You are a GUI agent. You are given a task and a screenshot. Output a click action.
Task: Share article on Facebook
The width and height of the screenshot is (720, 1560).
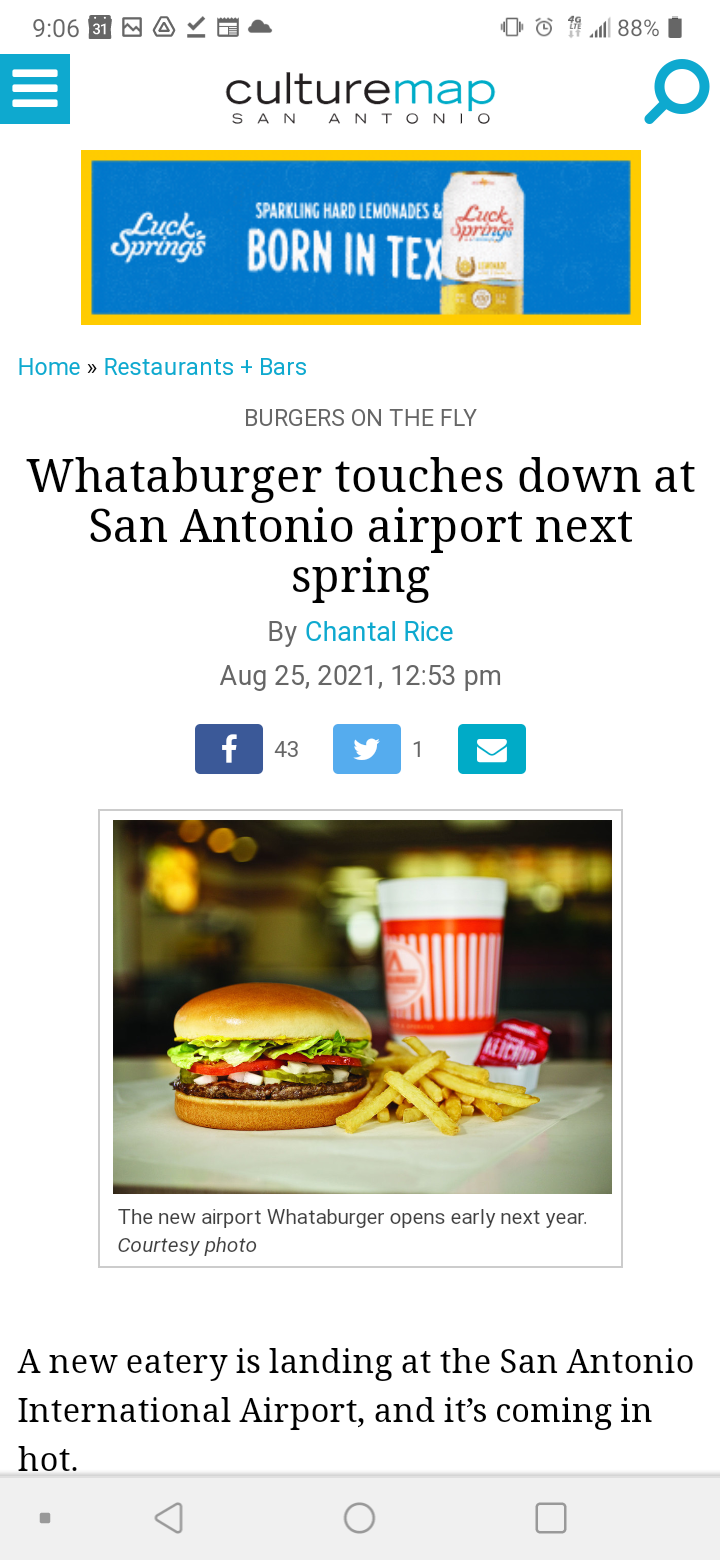click(229, 749)
